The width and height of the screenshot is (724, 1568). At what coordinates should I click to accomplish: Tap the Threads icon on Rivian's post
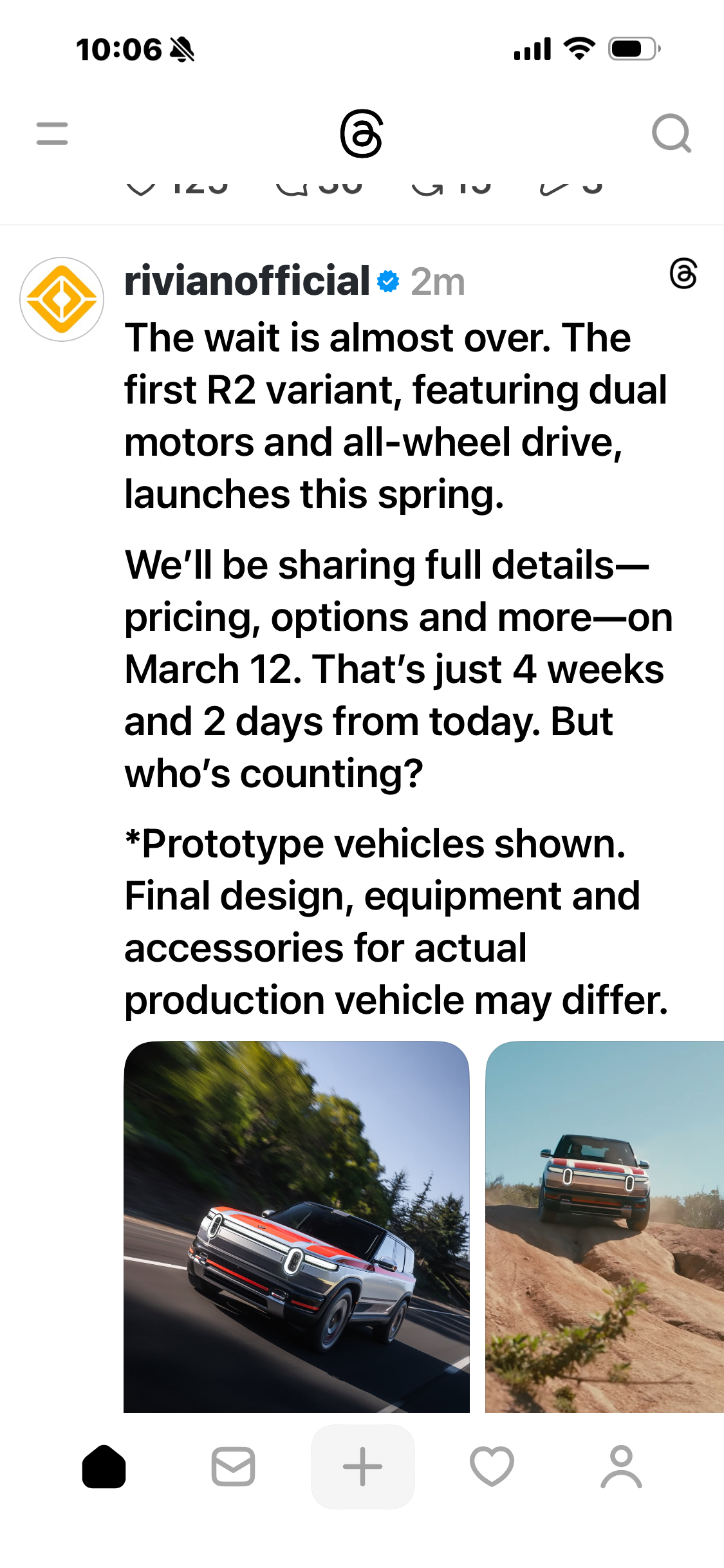pyautogui.click(x=683, y=274)
